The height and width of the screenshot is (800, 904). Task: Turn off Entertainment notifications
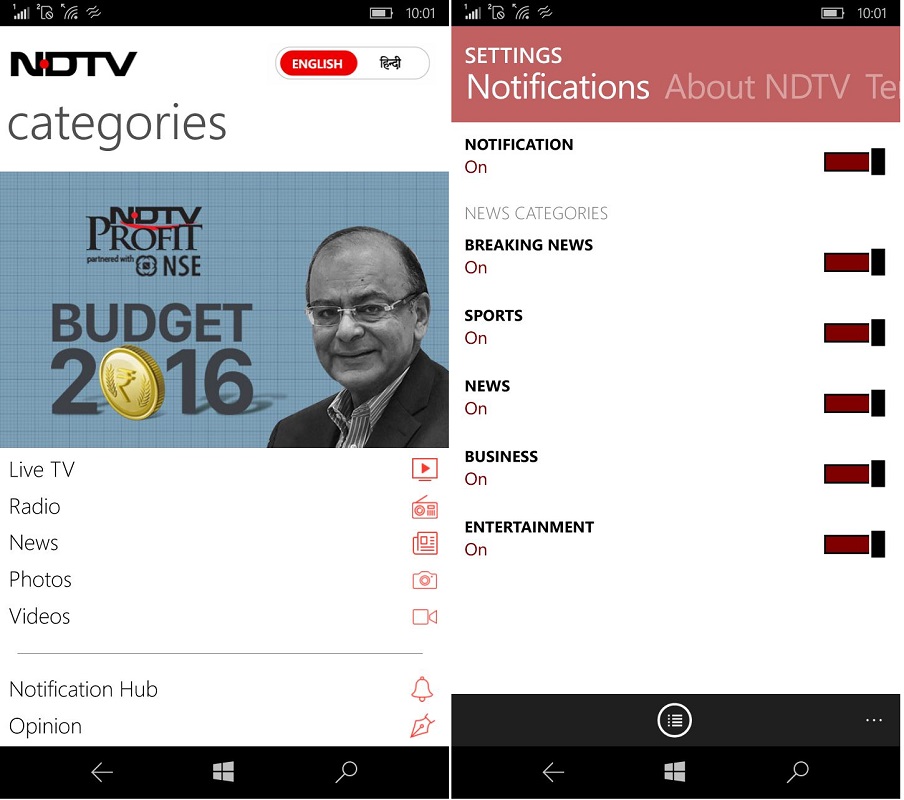854,544
